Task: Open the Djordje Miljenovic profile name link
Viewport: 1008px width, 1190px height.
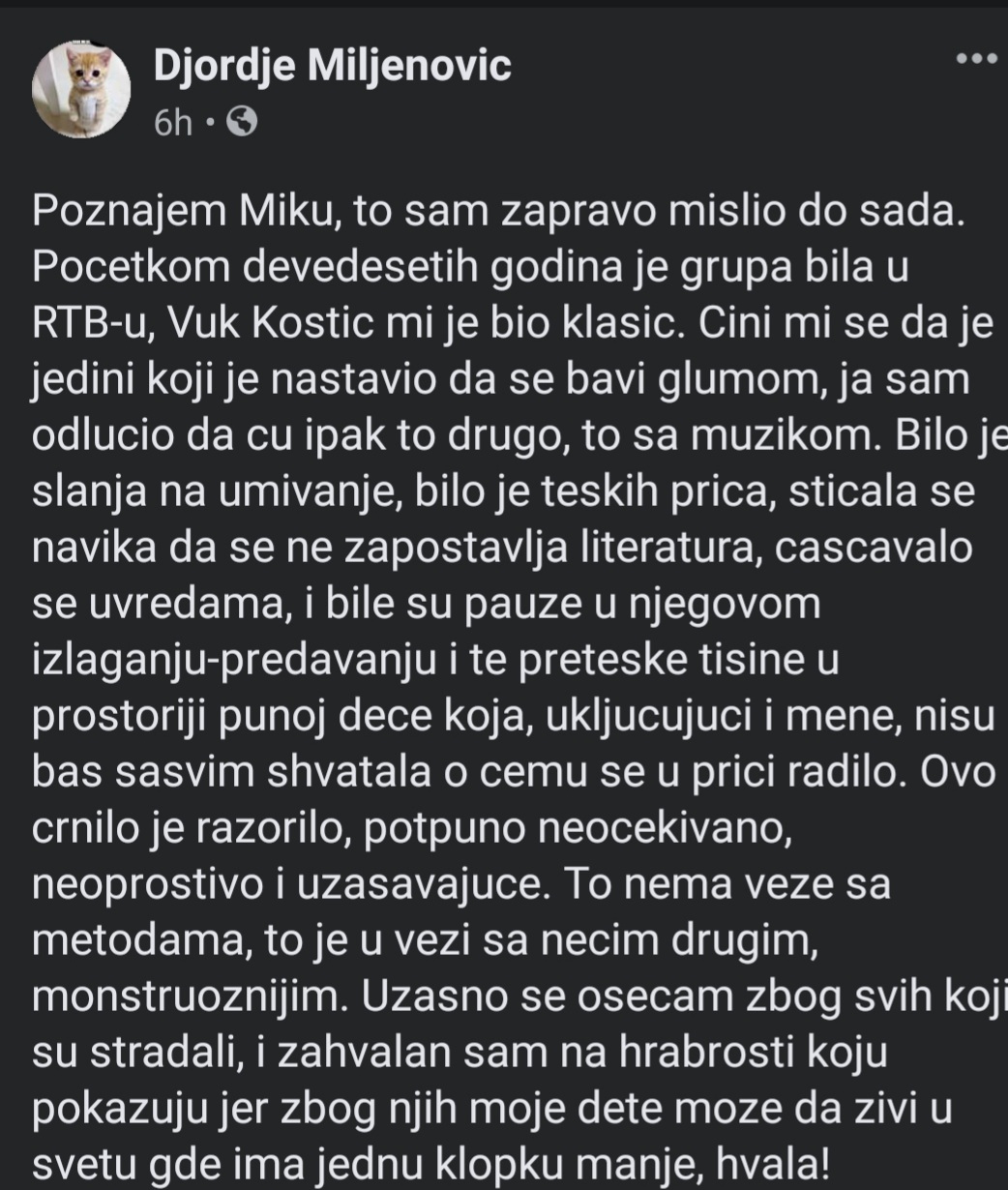Action: pos(332,67)
